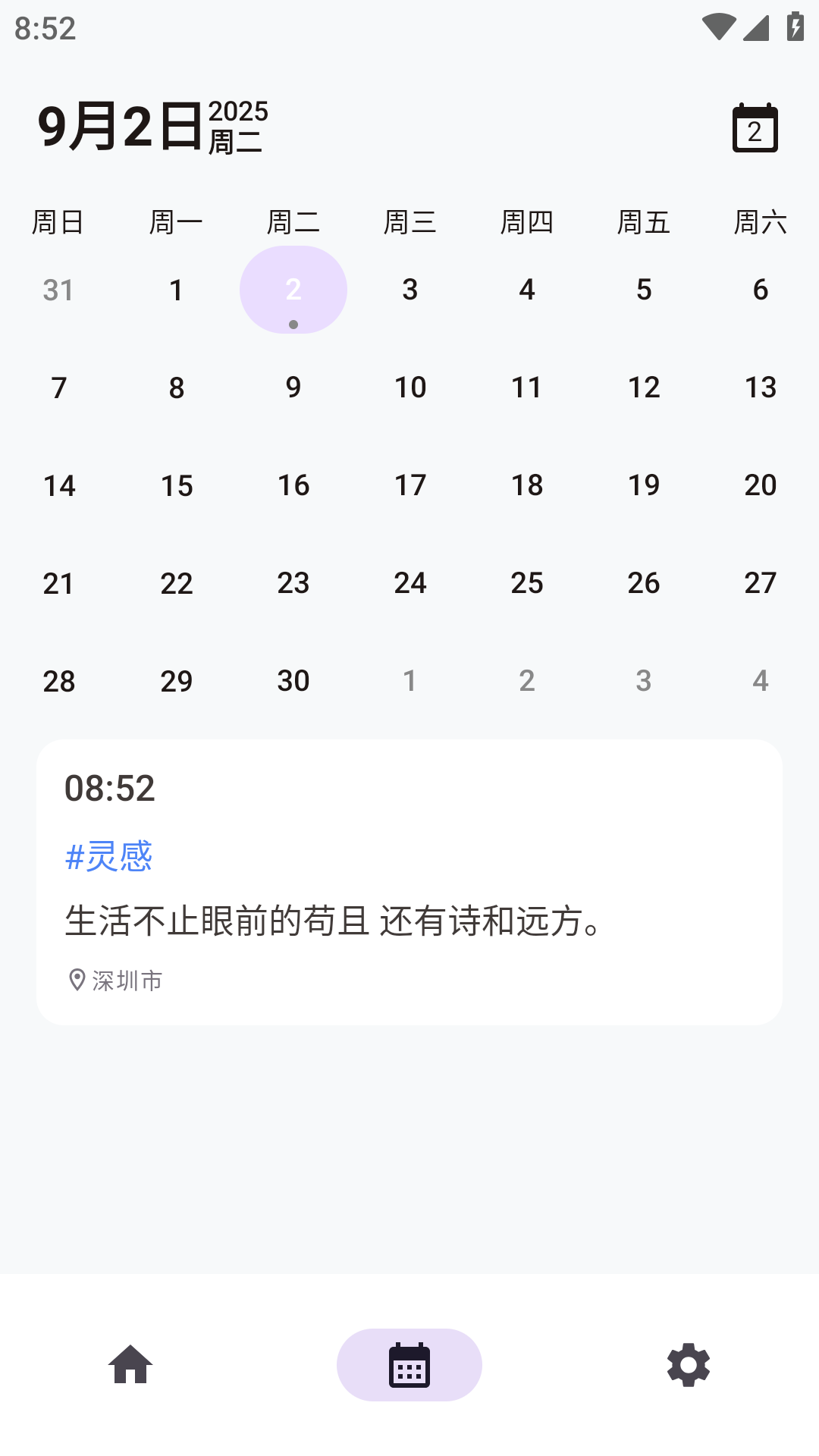
Task: Choose September 19 in the calendar
Action: pyautogui.click(x=644, y=485)
